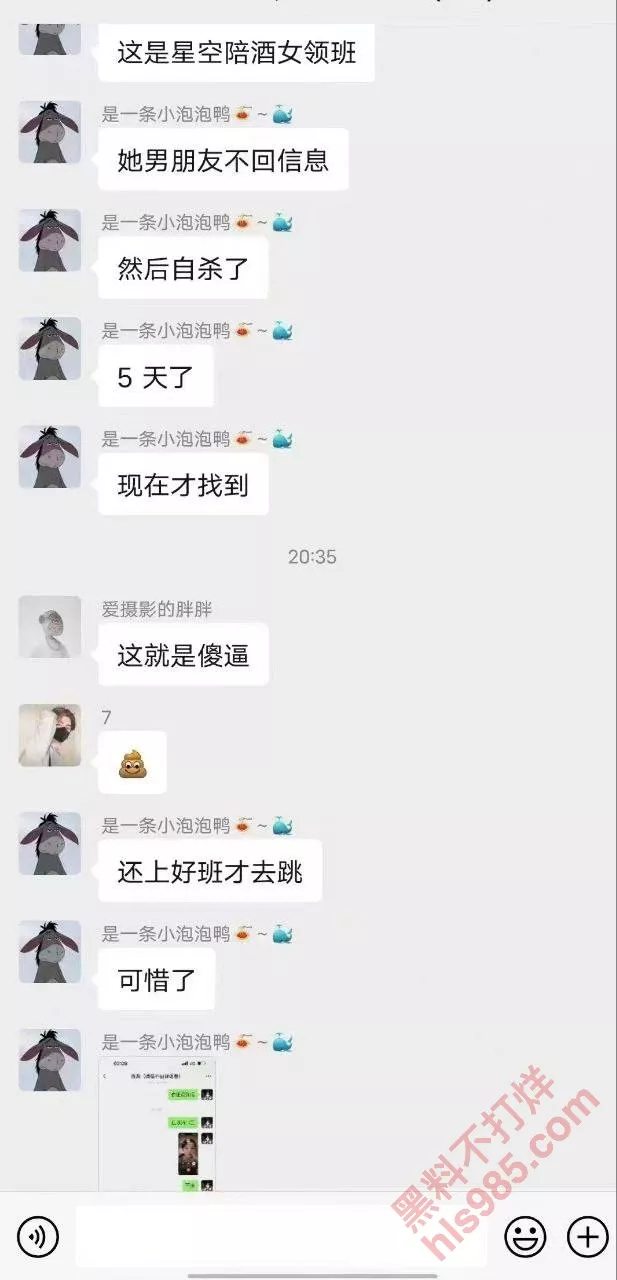Open the emoji sticker panel
The image size is (617, 1280).
(525, 1238)
